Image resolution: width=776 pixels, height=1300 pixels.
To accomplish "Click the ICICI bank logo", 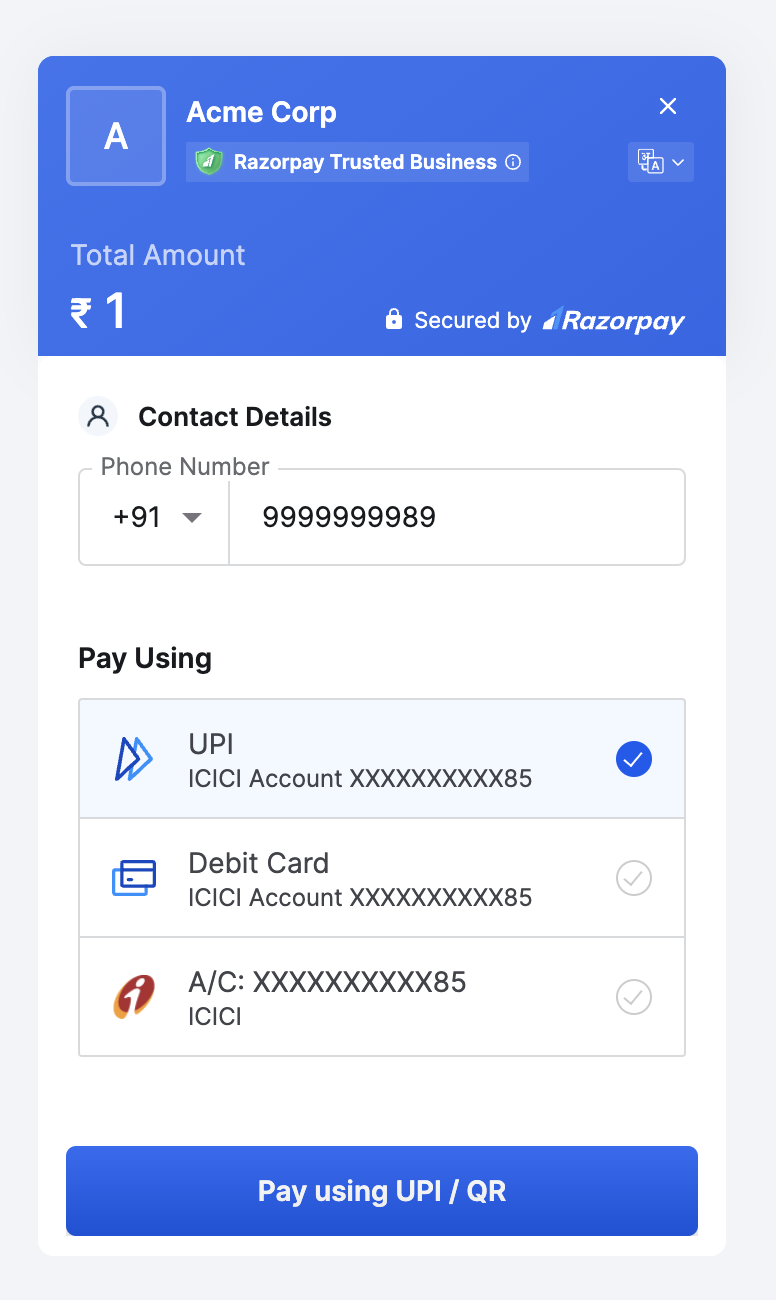I will [x=131, y=996].
